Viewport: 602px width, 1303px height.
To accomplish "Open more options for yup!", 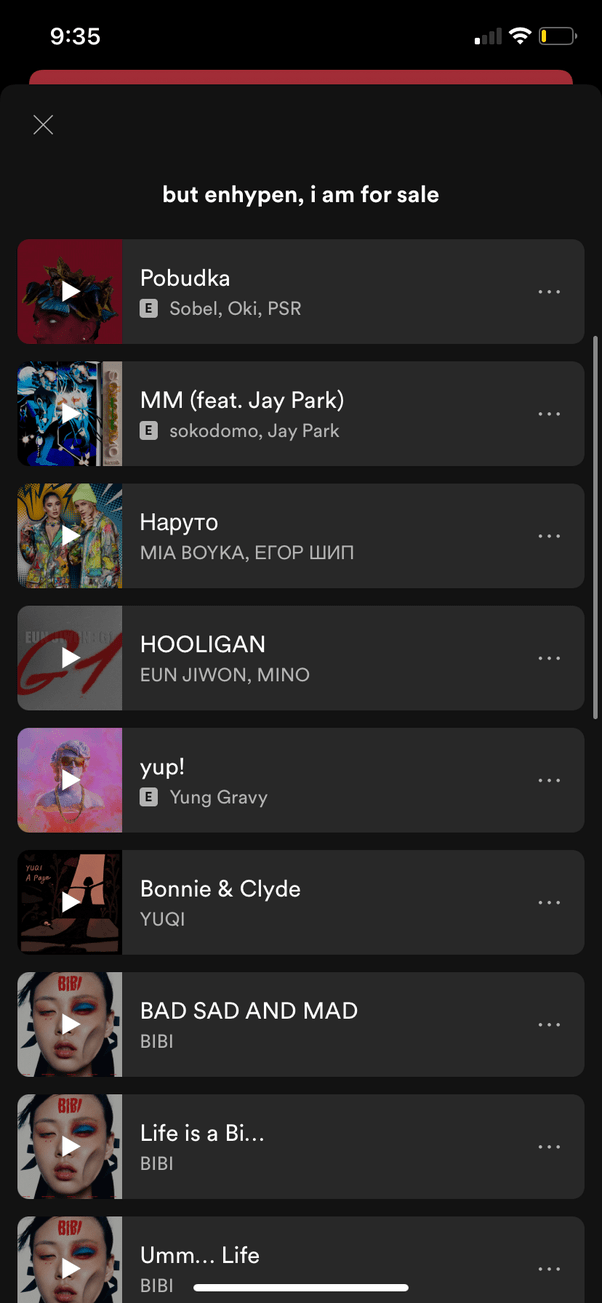I will coord(549,780).
